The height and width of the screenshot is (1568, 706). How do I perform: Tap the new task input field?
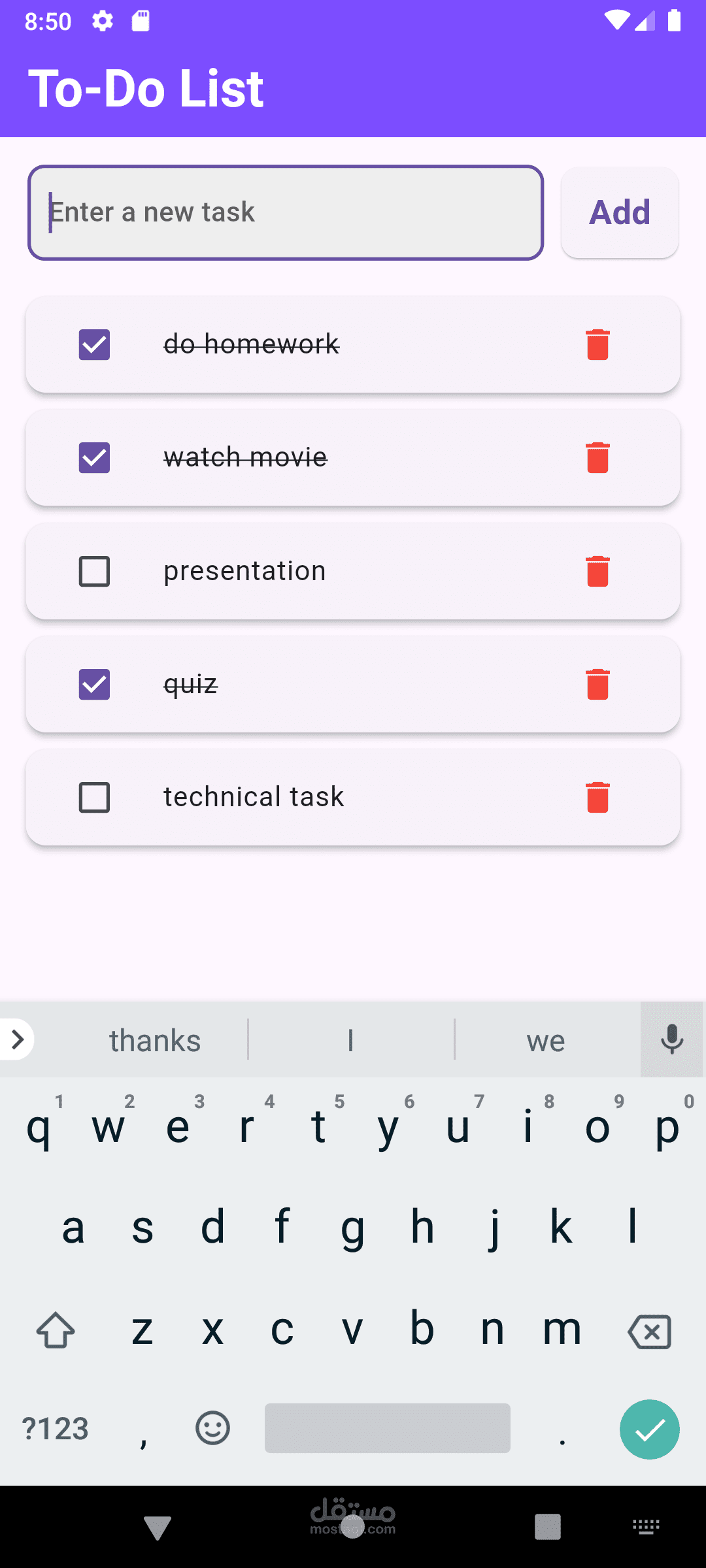[x=284, y=212]
